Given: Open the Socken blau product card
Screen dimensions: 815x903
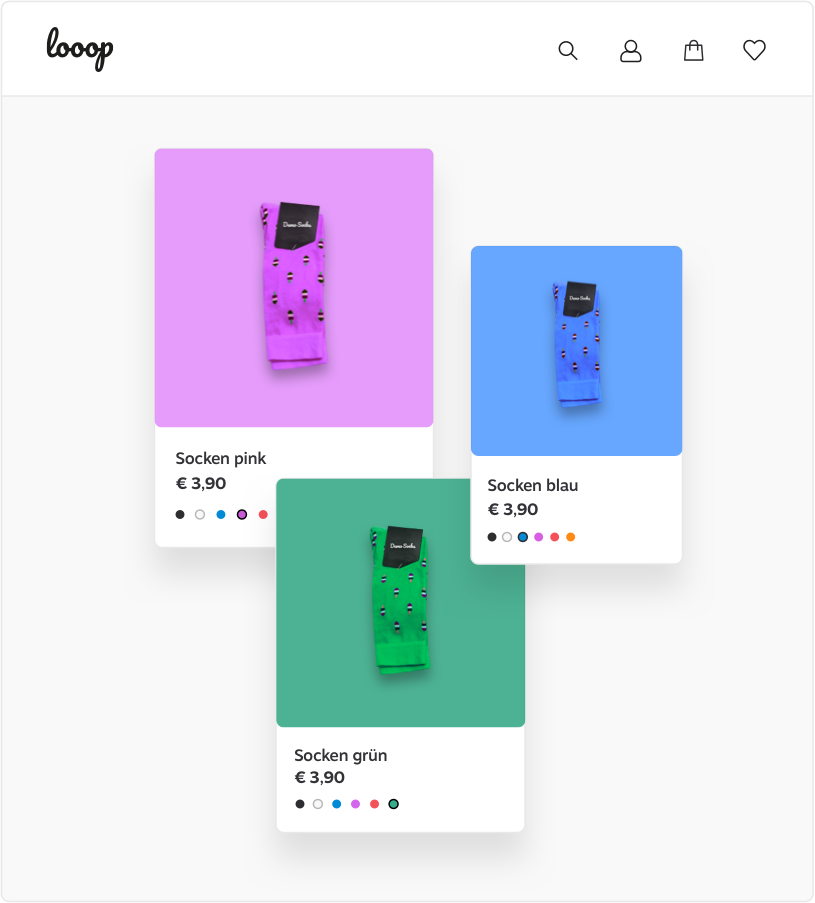Looking at the screenshot, I should click(x=576, y=351).
